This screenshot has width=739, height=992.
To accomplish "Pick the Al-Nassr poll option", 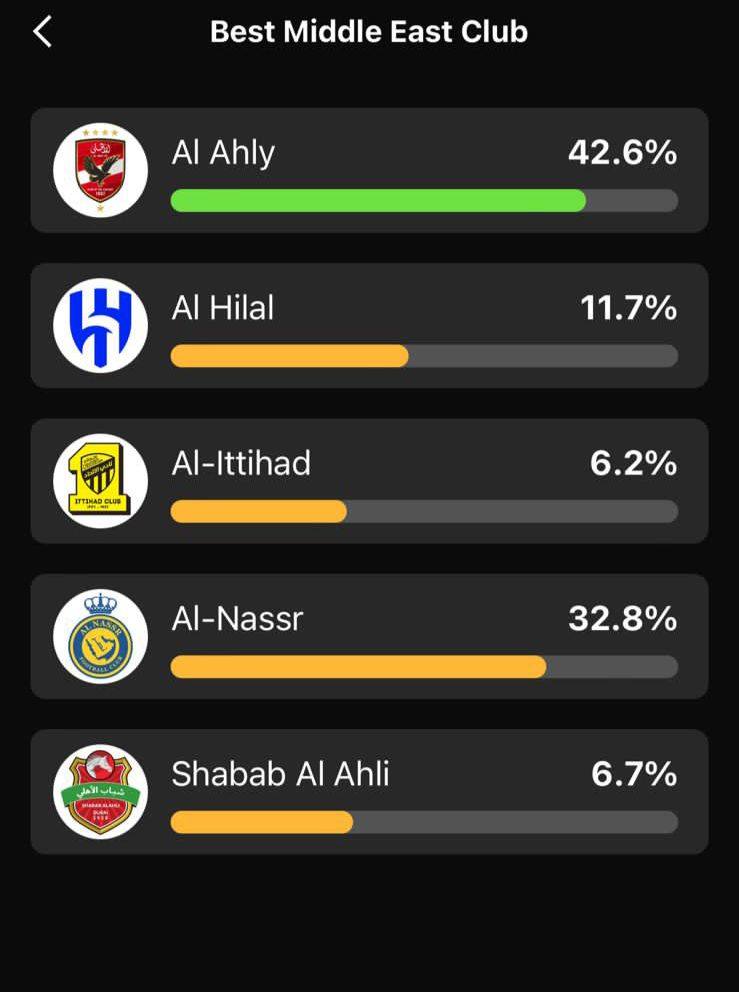I will (x=369, y=636).
